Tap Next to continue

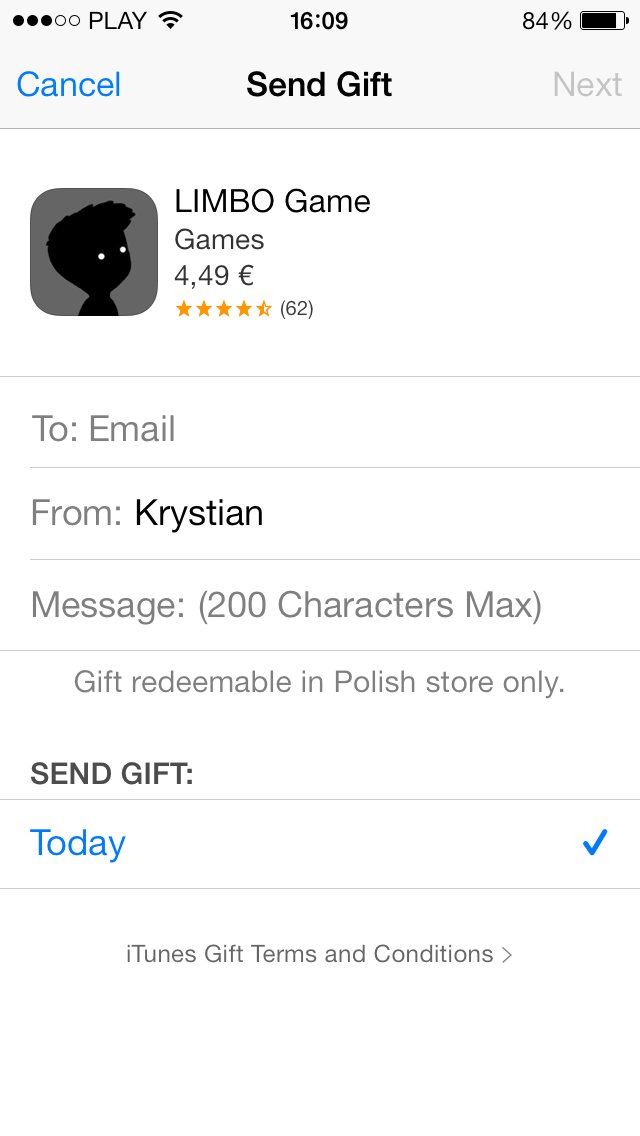pos(587,85)
